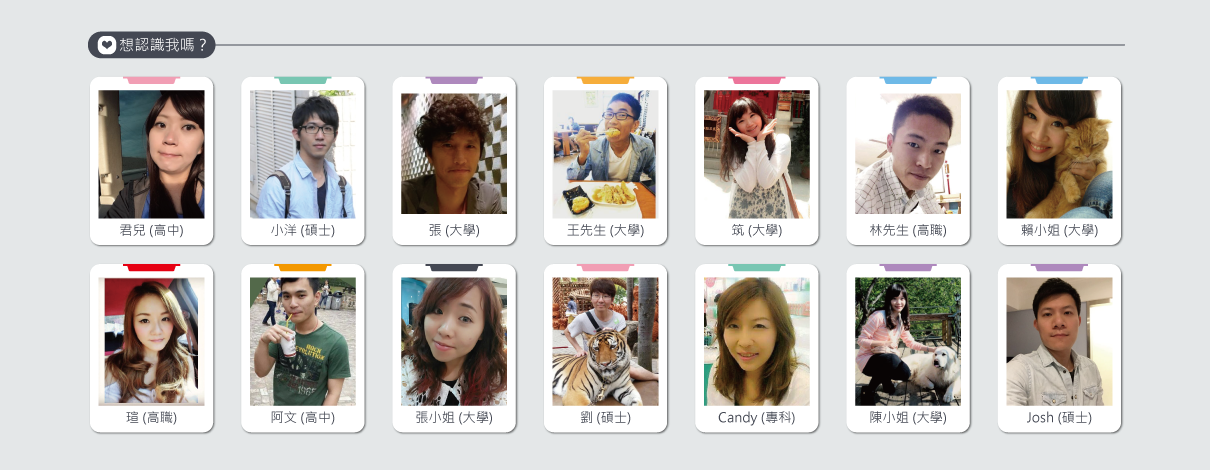
Task: Open 王先生 (大學) profile card
Action: [x=605, y=160]
